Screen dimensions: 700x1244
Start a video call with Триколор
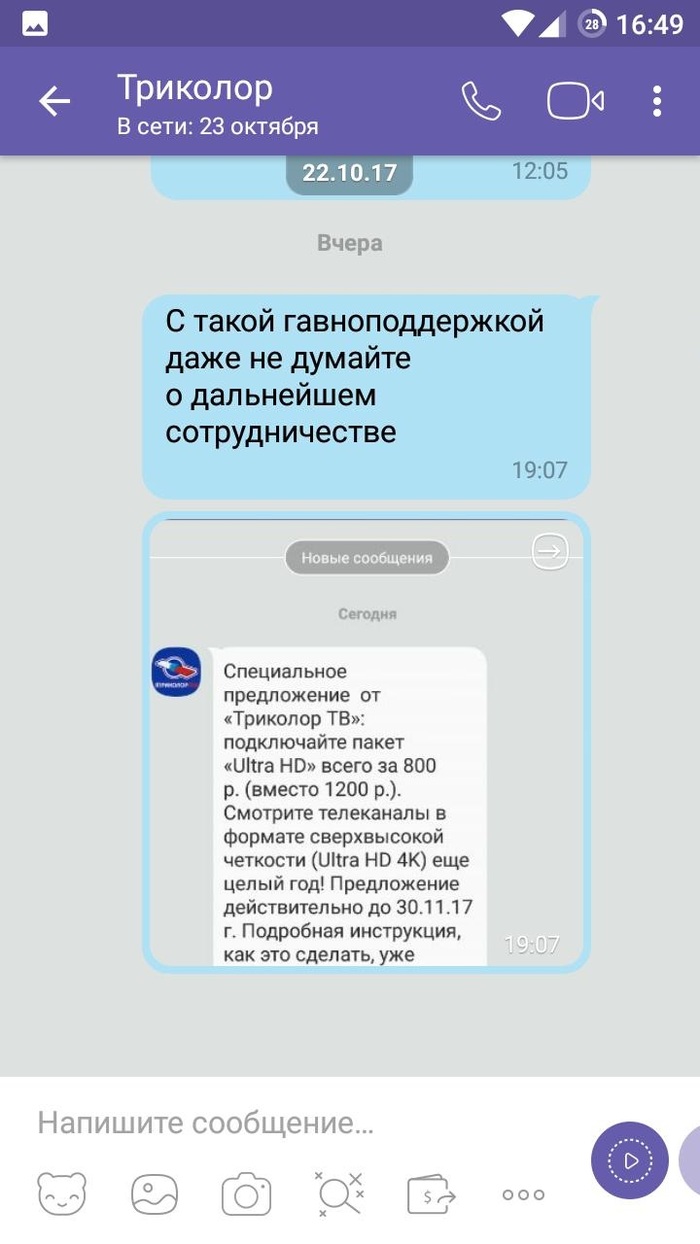coord(575,101)
